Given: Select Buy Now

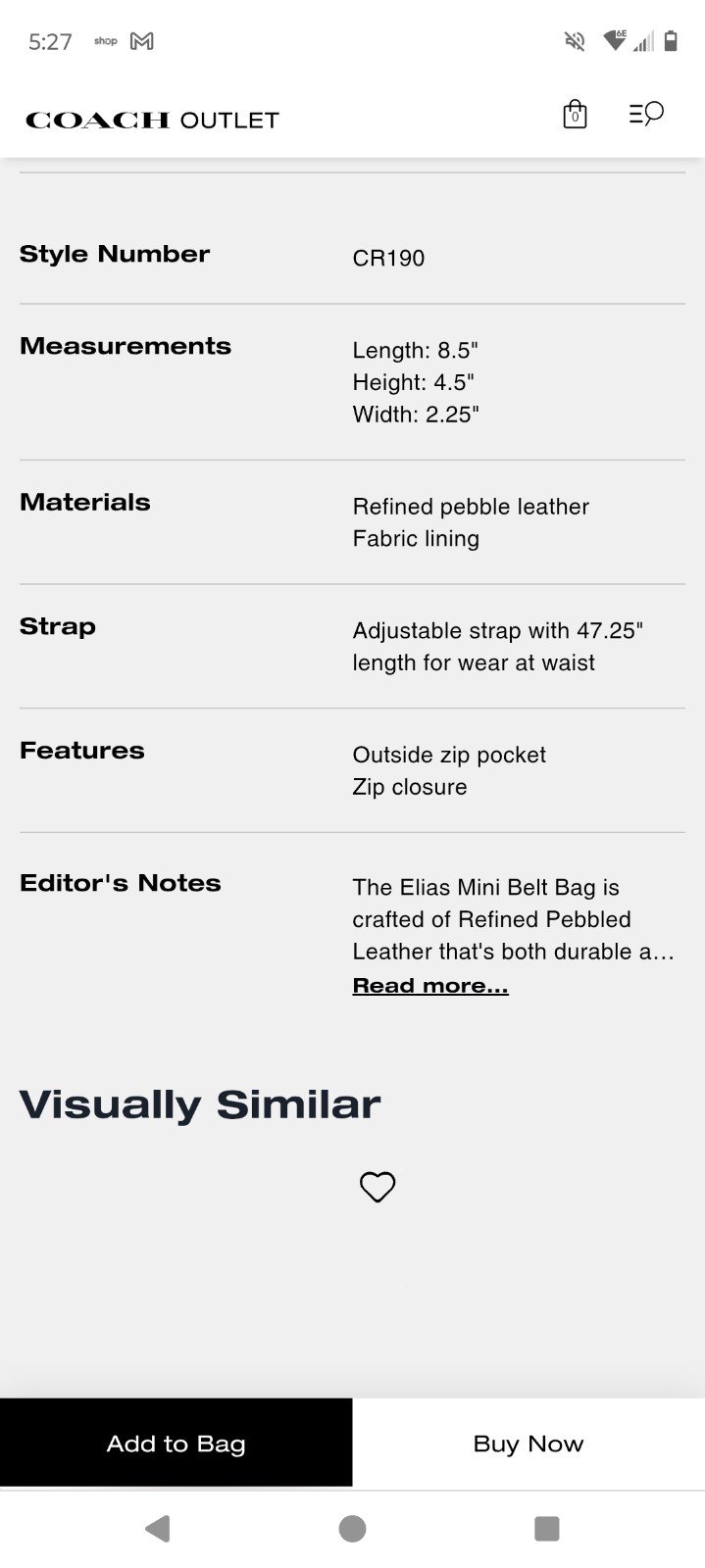Looking at the screenshot, I should coord(529,1443).
